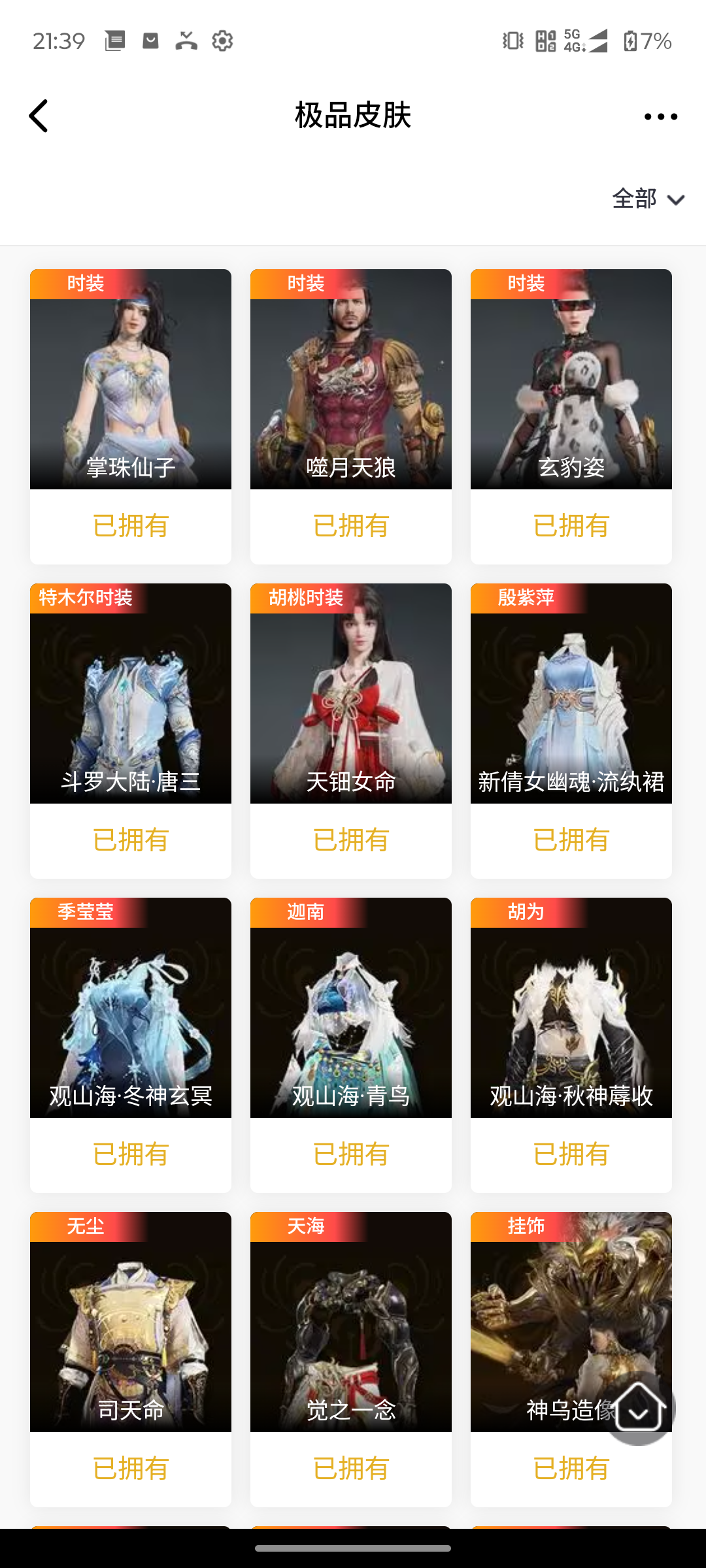706x1568 pixels.
Task: Tap the envelope icon in the status bar
Action: tap(149, 41)
